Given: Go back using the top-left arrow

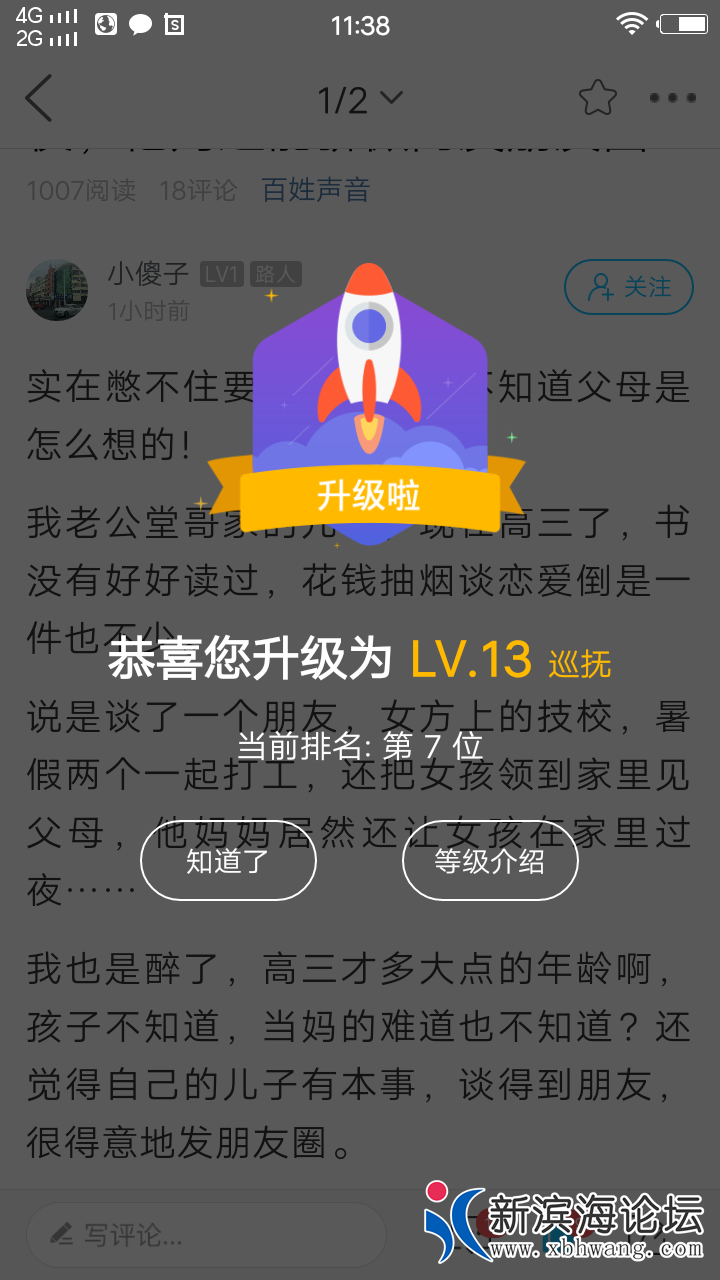Looking at the screenshot, I should point(40,99).
